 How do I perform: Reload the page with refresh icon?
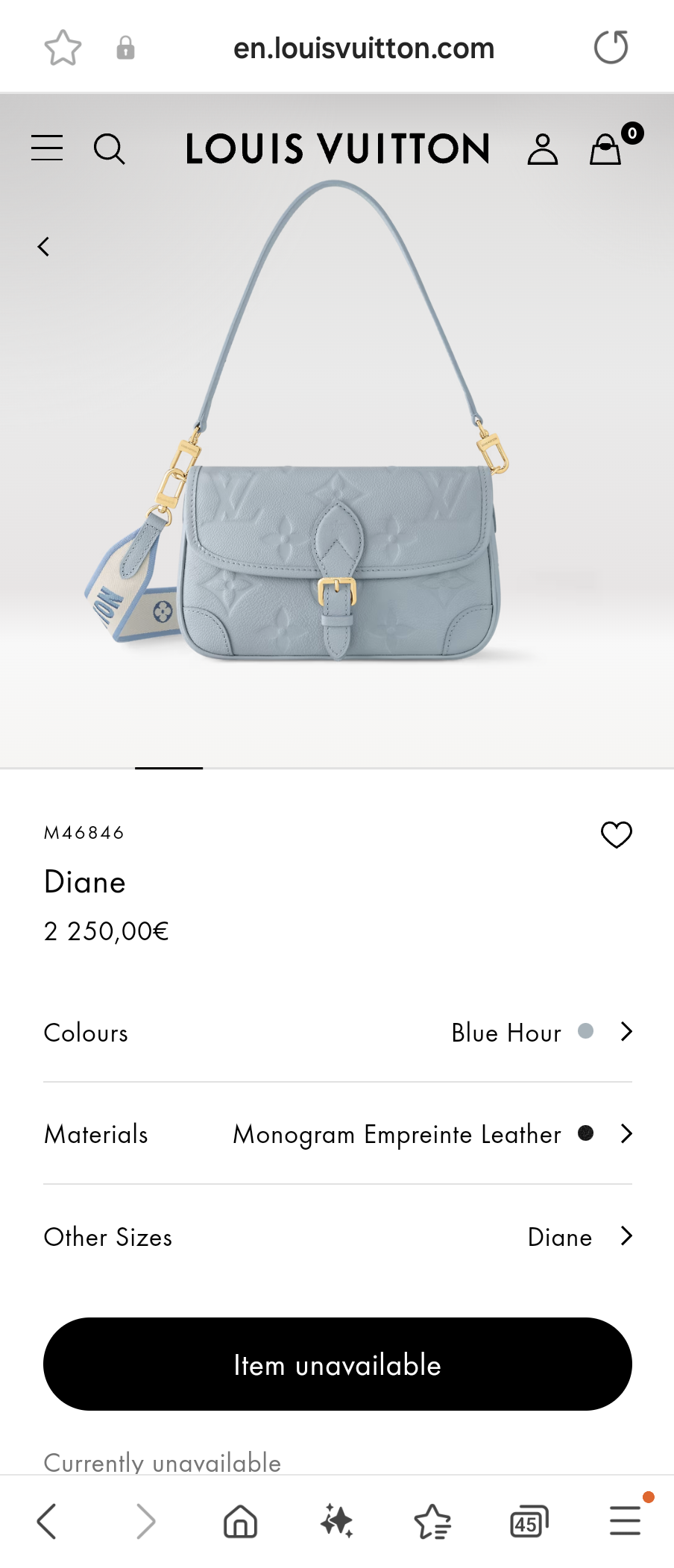coord(611,46)
